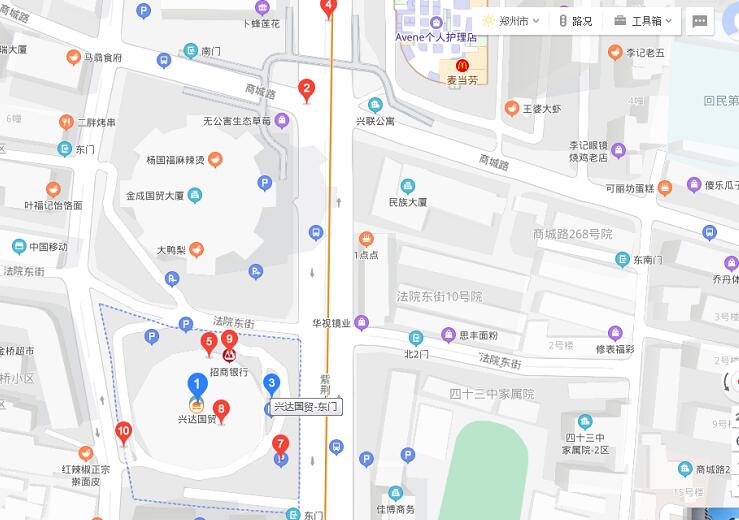The height and width of the screenshot is (520, 739).
Task: Select blue marker 3 beside 兴达国贸-东门
Action: tap(271, 383)
